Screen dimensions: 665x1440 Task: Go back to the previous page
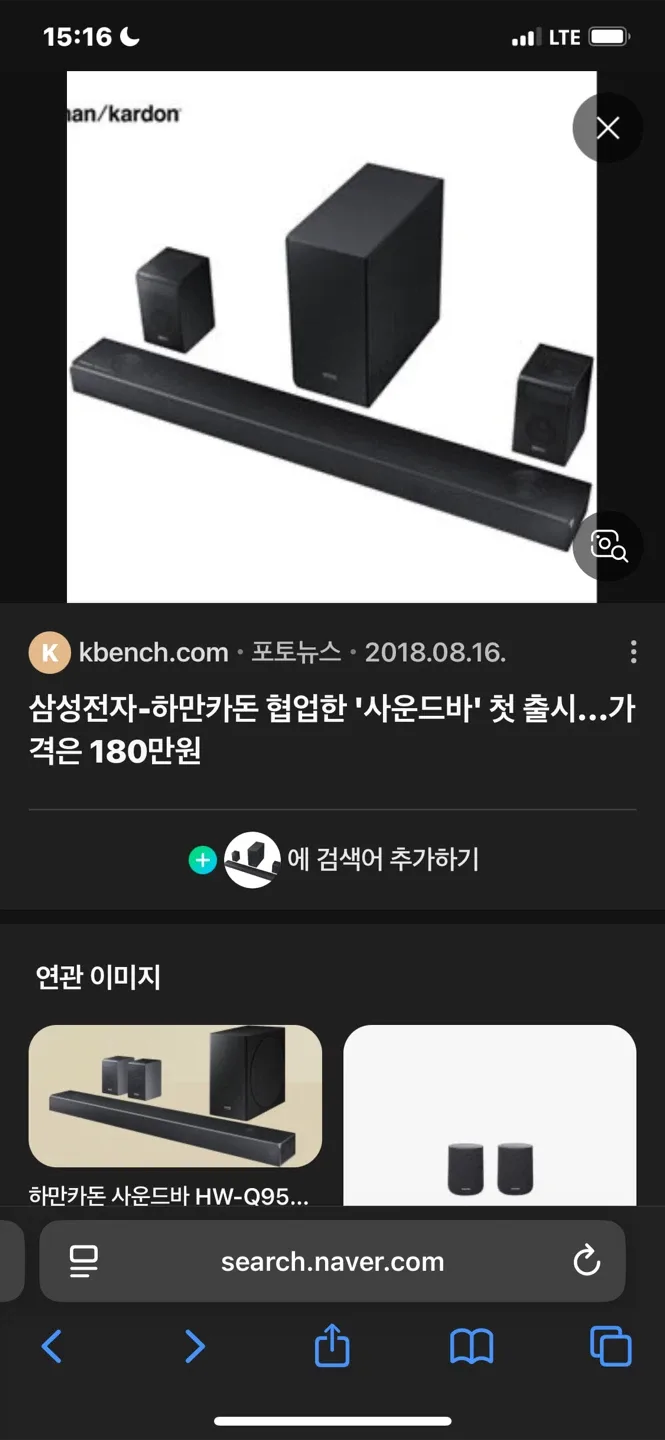coord(52,1347)
